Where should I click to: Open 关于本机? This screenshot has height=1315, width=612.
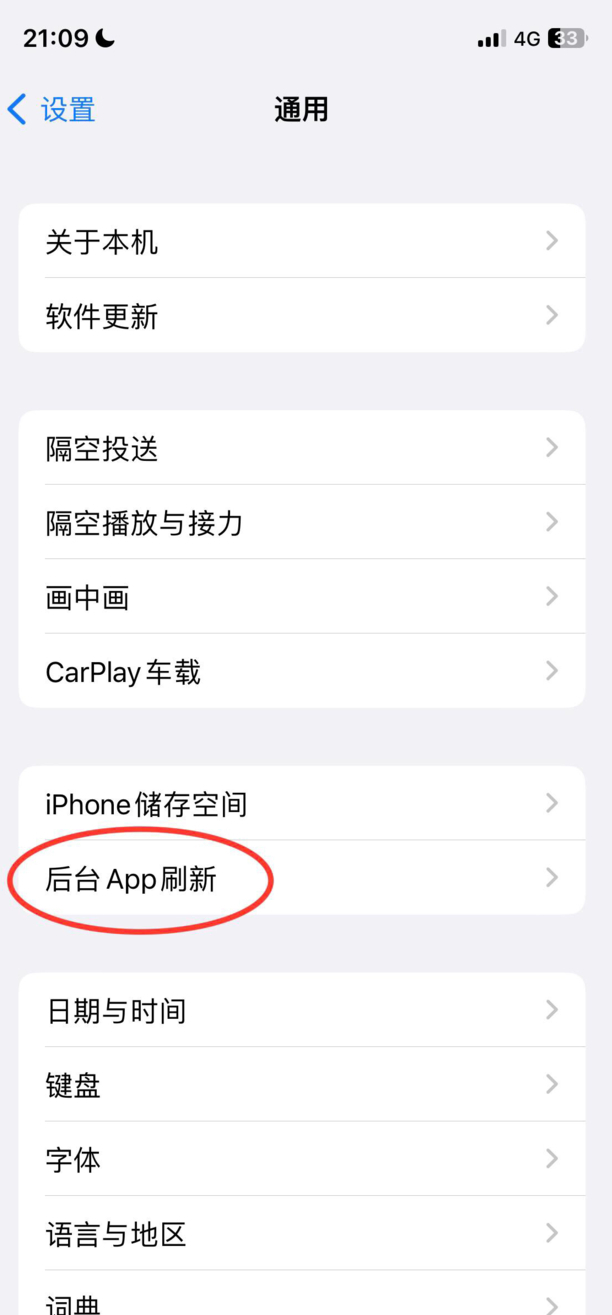(x=301, y=242)
